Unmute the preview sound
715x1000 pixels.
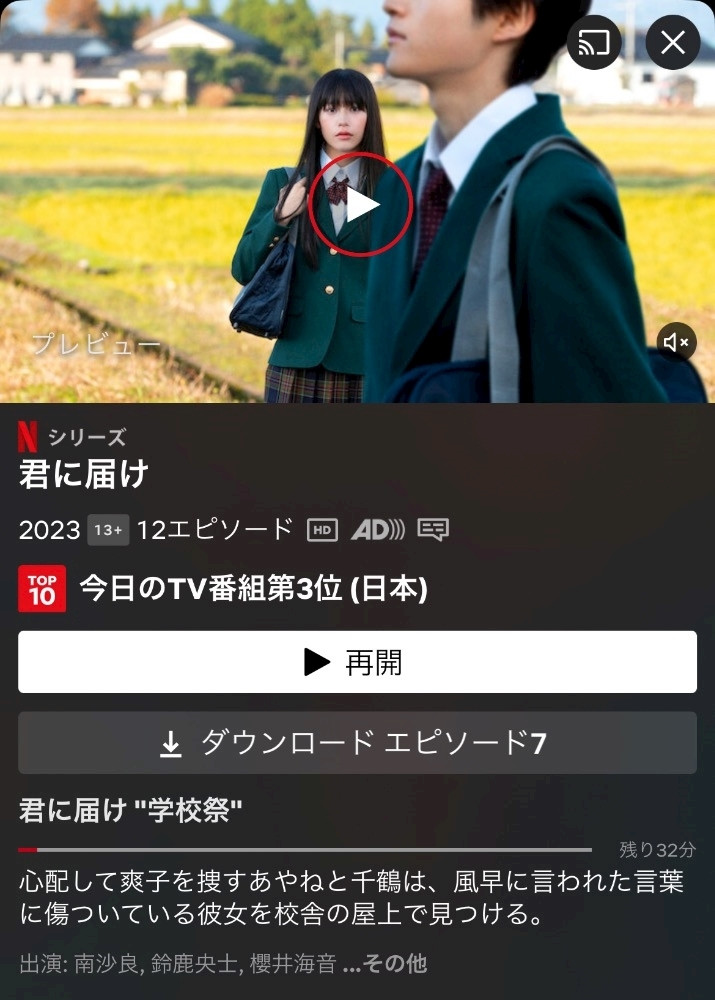coord(677,342)
